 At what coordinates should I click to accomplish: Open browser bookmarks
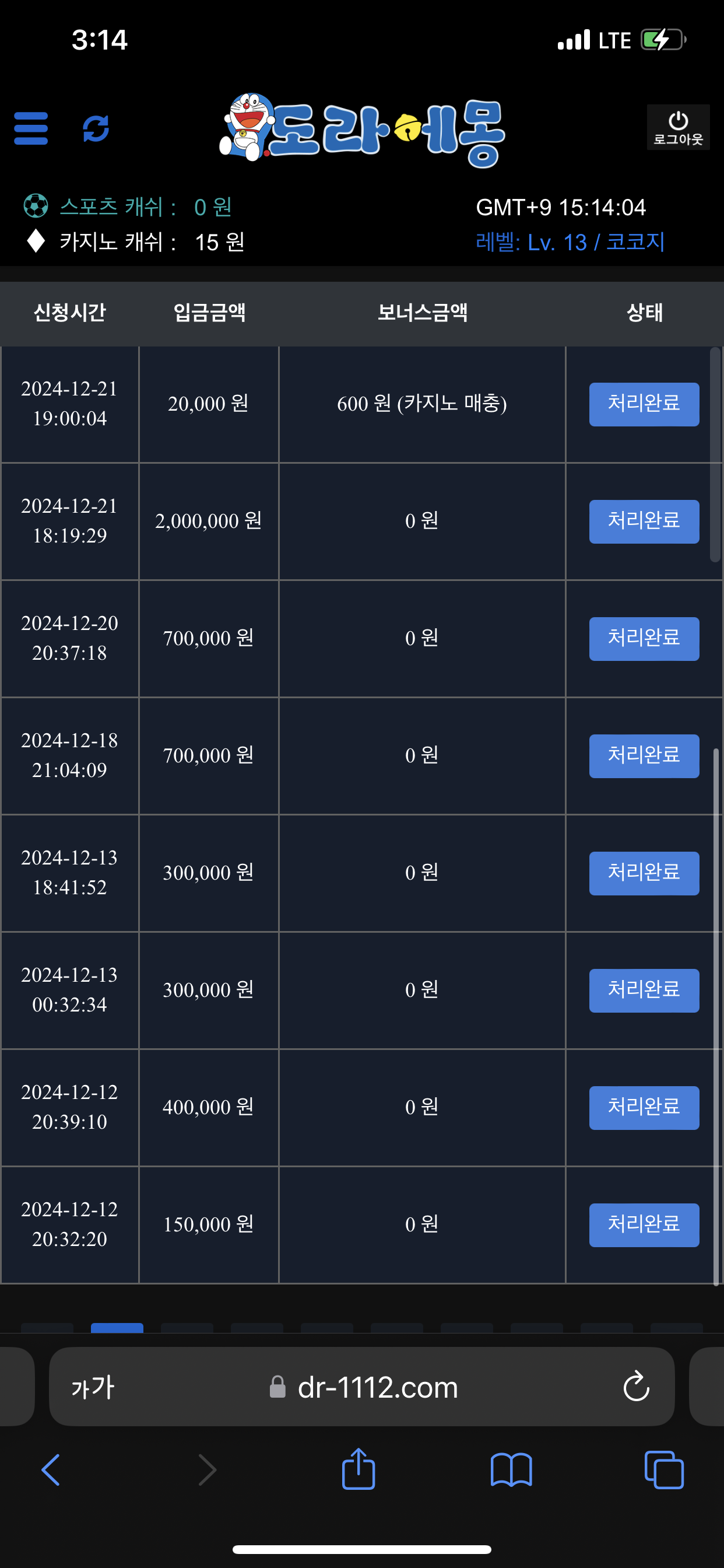point(511,1470)
